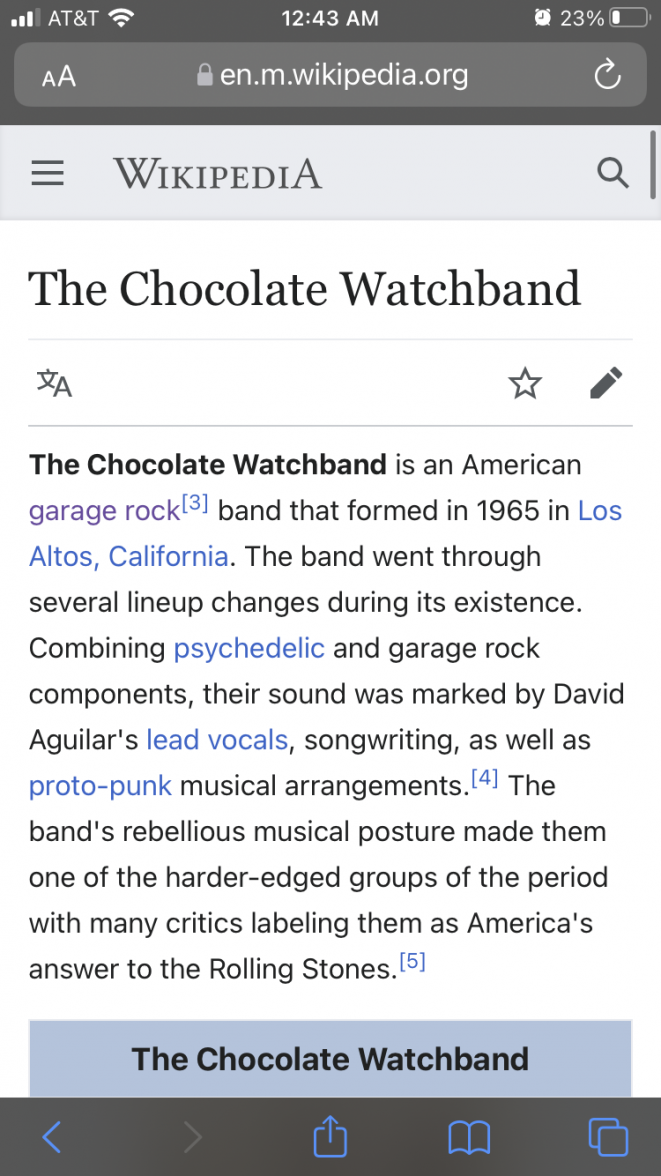Reload the page in Safari
Screen dimensions: 661x1176
607,76
